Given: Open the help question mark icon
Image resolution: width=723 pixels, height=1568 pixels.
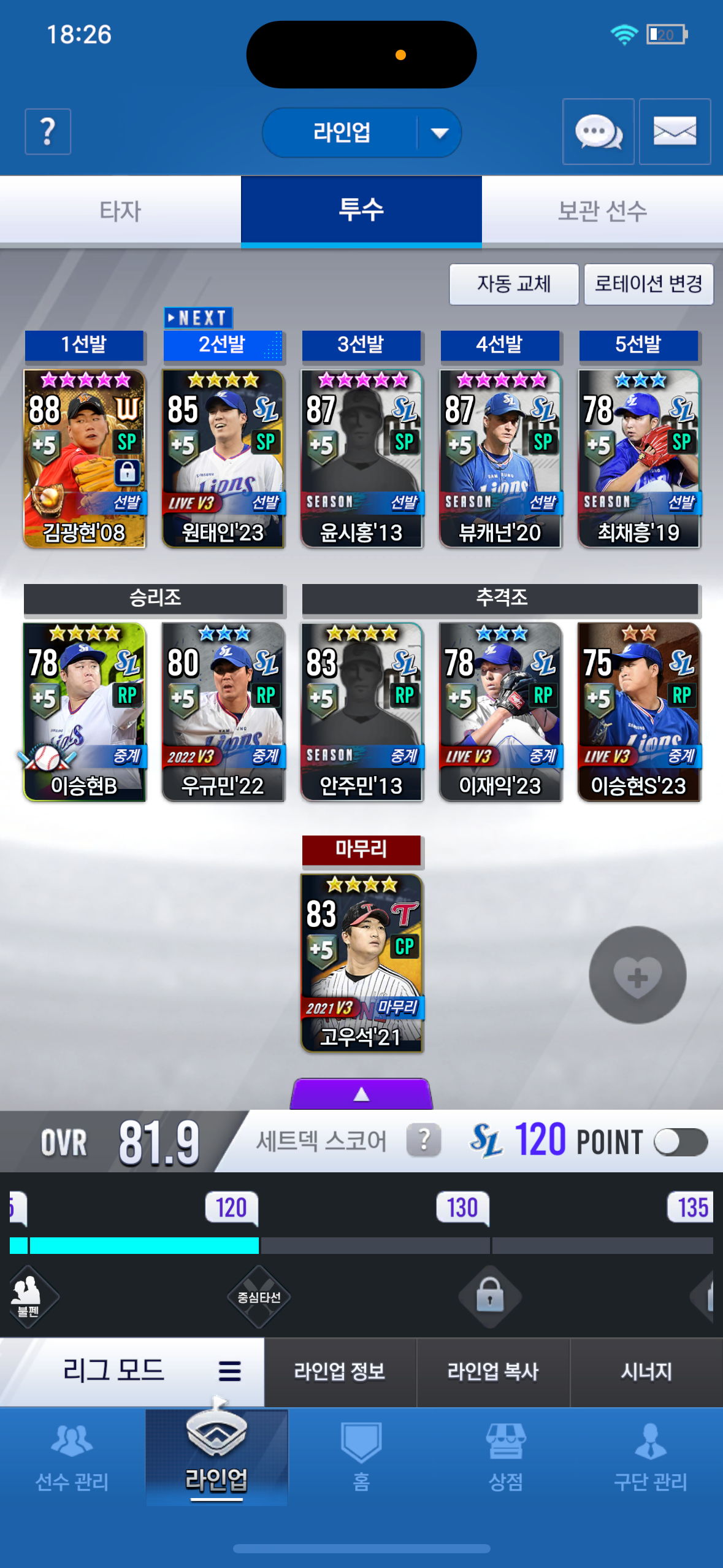Looking at the screenshot, I should coord(48,132).
